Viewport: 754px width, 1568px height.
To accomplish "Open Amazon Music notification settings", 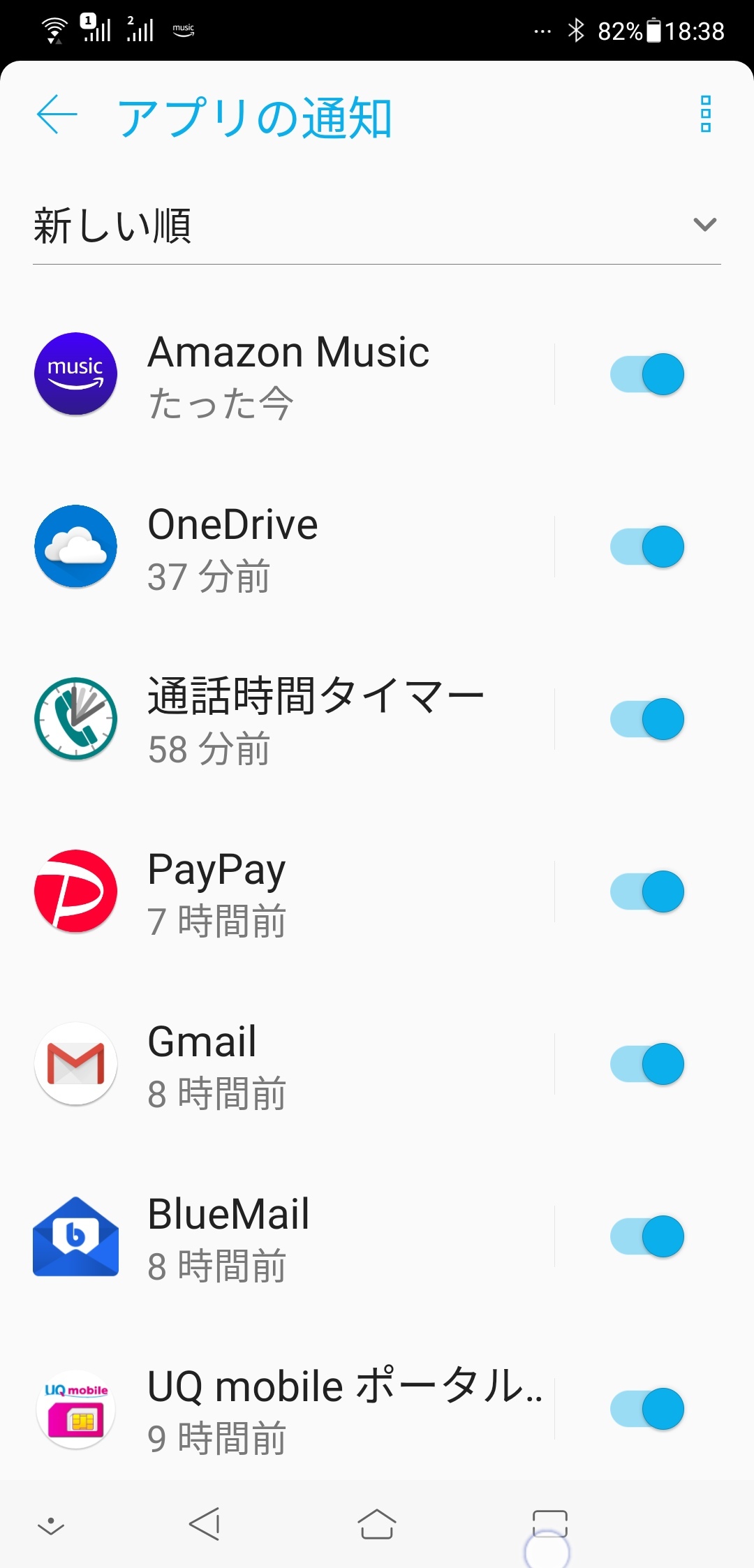I will click(x=288, y=375).
